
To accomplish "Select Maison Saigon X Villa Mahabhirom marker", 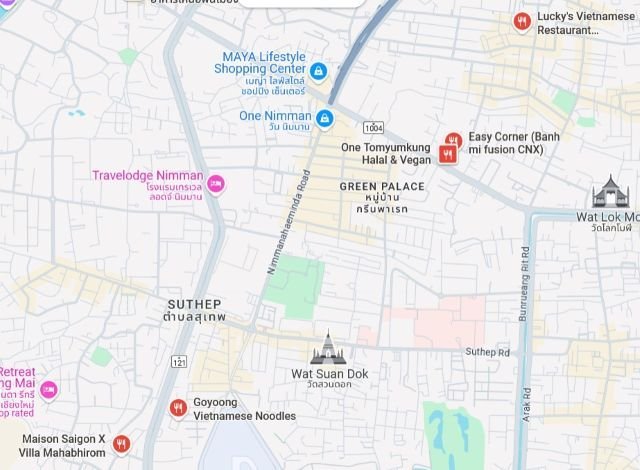I will click(x=121, y=442).
